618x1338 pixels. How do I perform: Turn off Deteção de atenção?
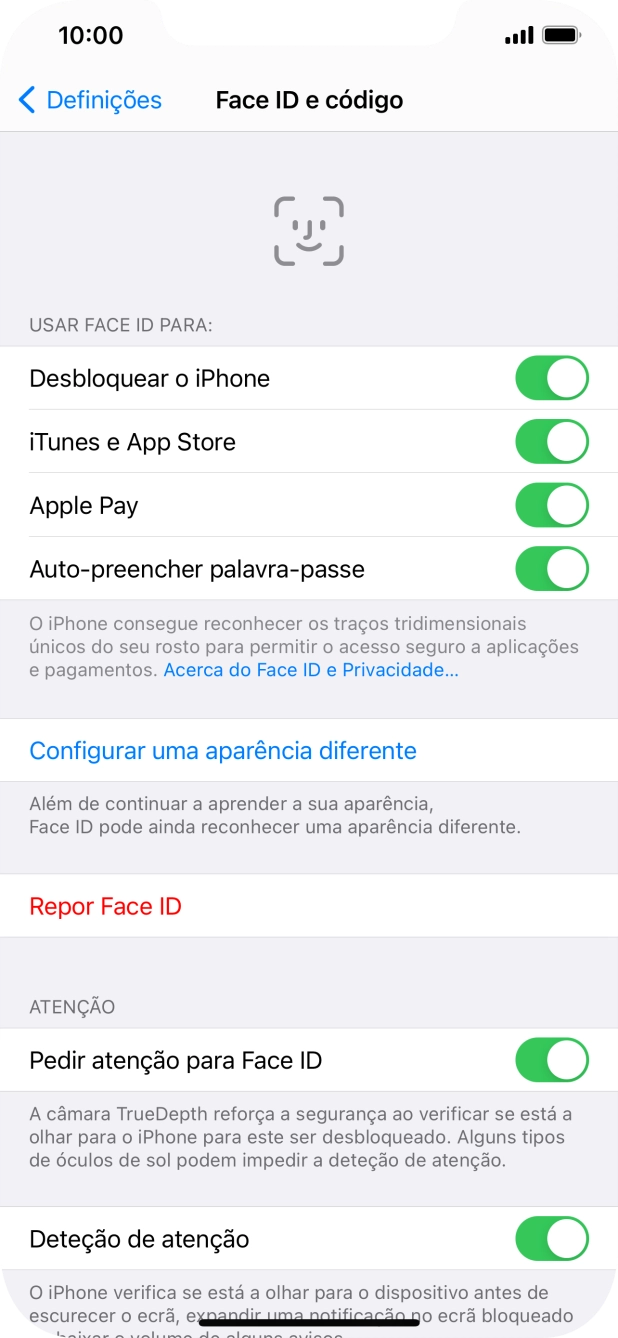[x=551, y=1239]
